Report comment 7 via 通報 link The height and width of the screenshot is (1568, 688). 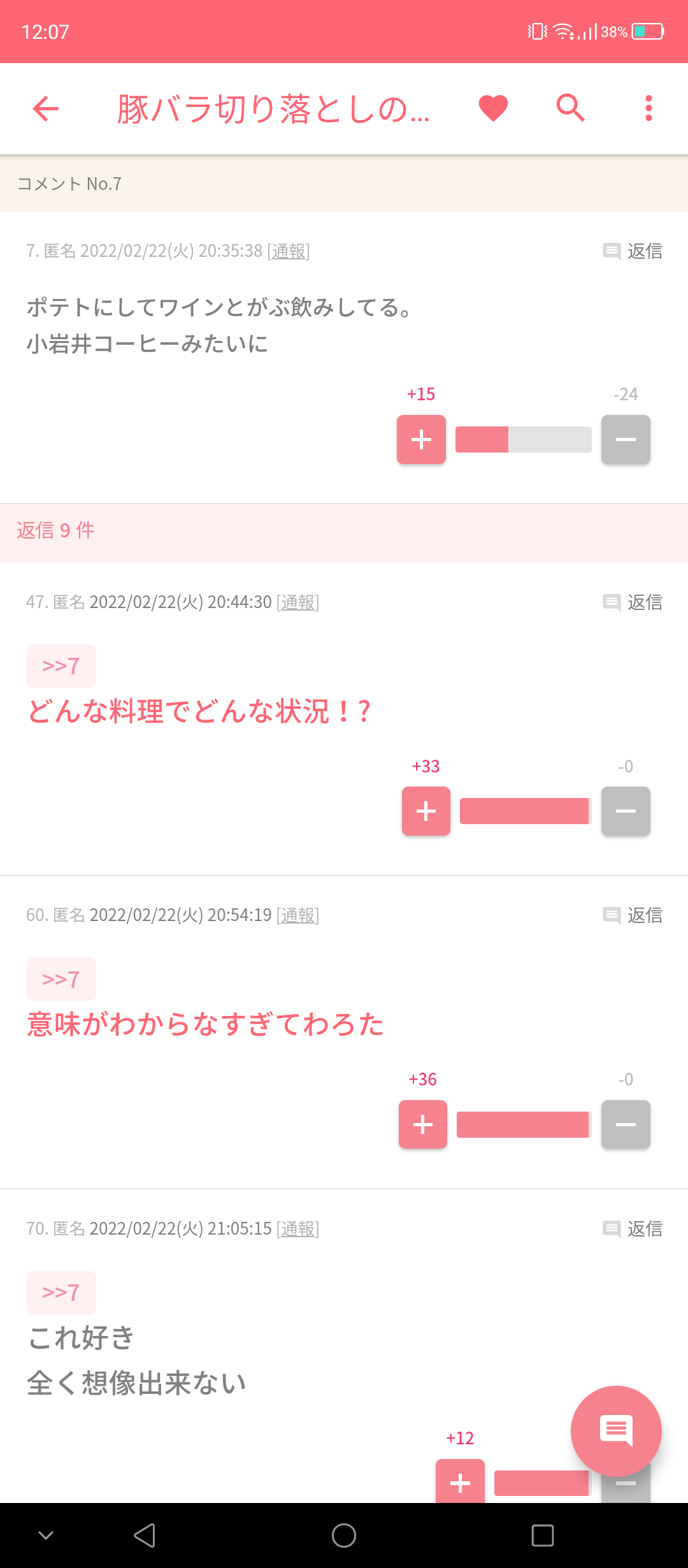click(x=289, y=251)
